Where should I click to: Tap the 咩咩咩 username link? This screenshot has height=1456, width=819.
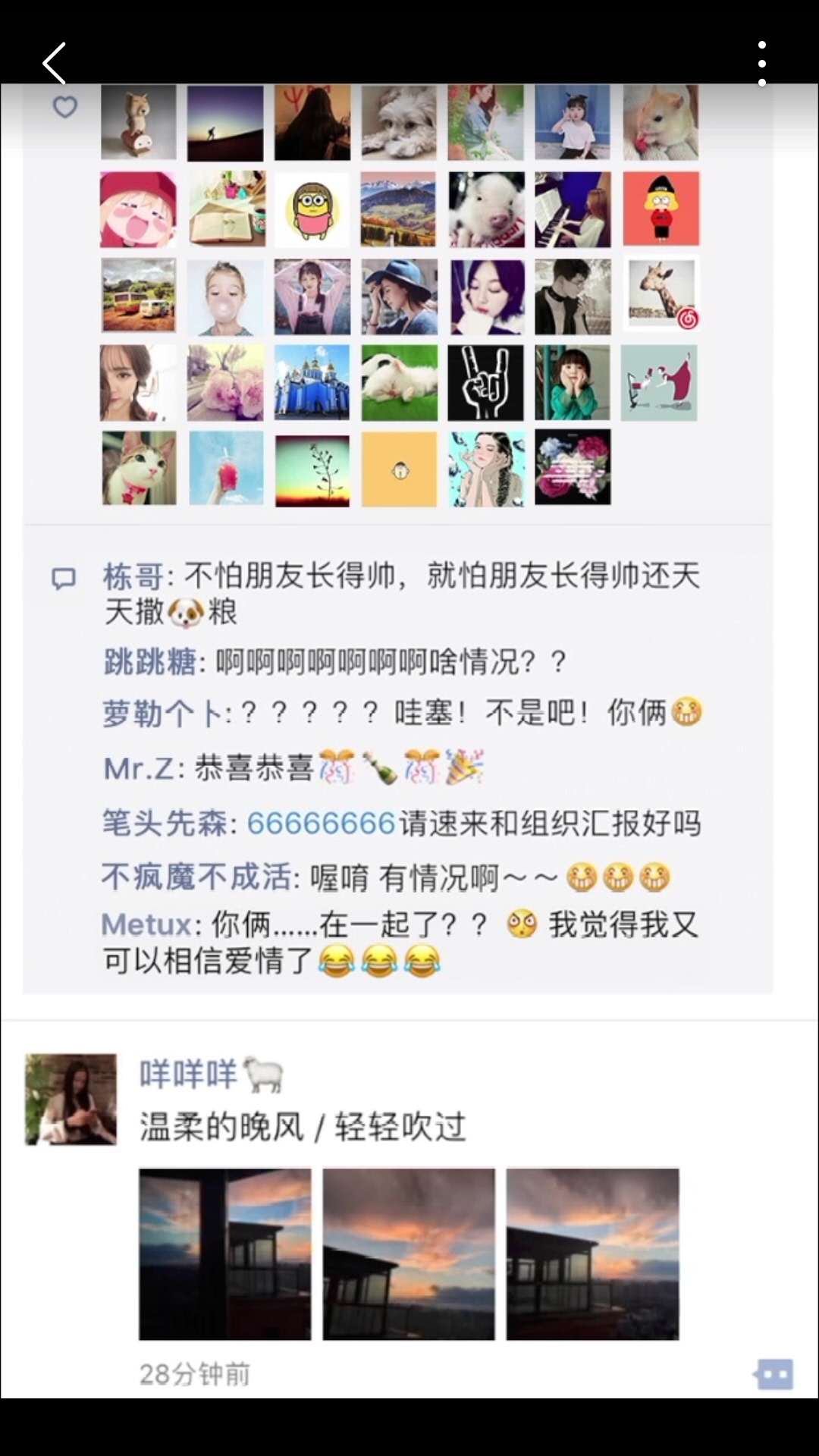pos(188,1075)
